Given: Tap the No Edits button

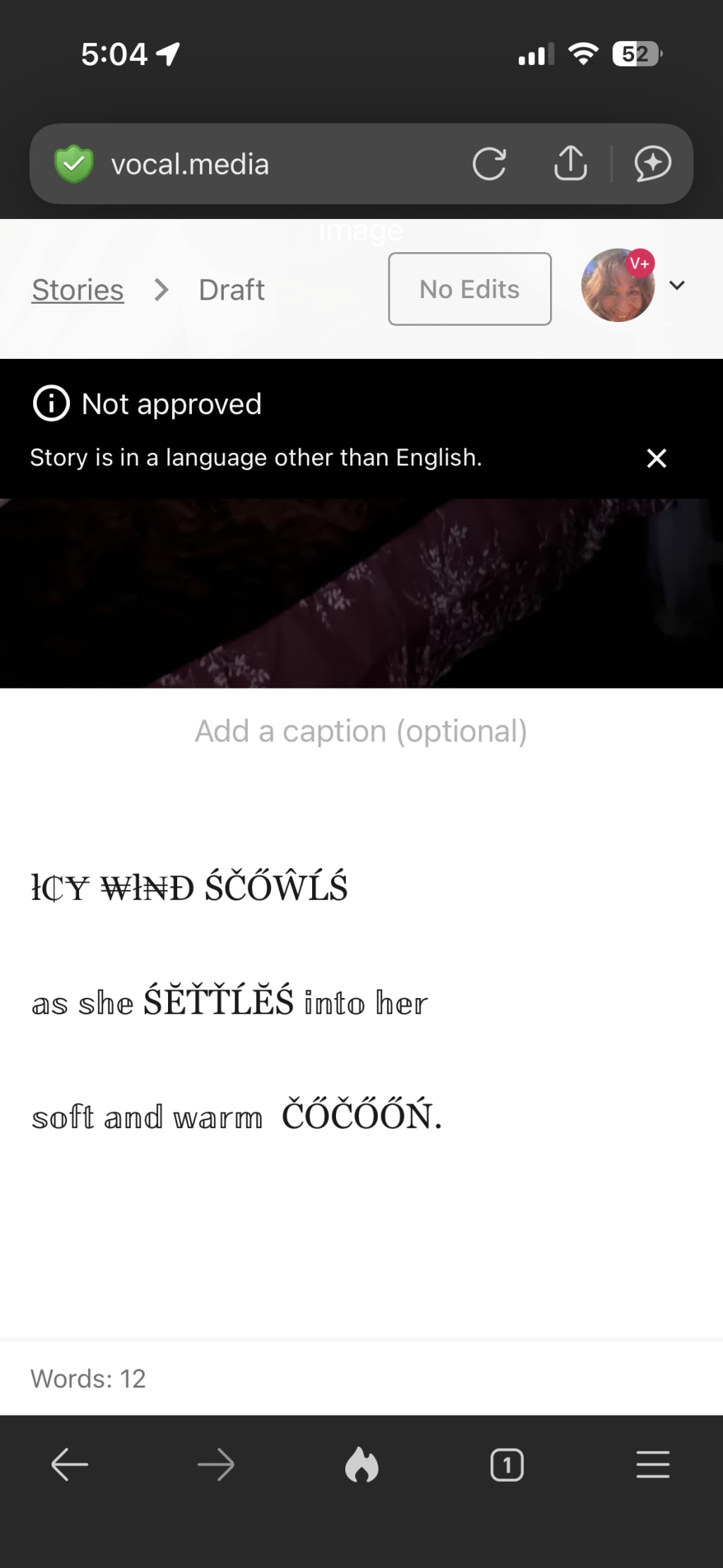Looking at the screenshot, I should pyautogui.click(x=470, y=289).
